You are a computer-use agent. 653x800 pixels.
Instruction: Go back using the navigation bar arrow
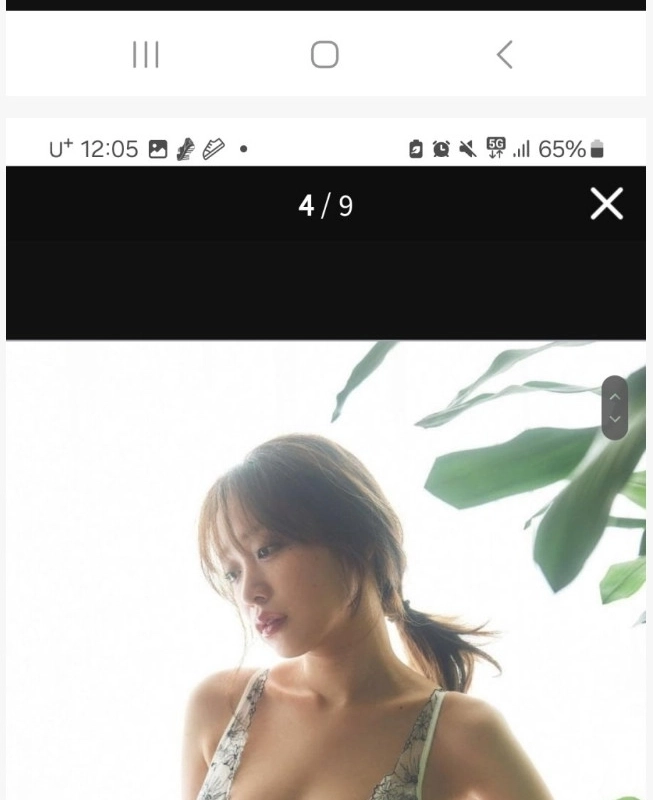click(505, 54)
